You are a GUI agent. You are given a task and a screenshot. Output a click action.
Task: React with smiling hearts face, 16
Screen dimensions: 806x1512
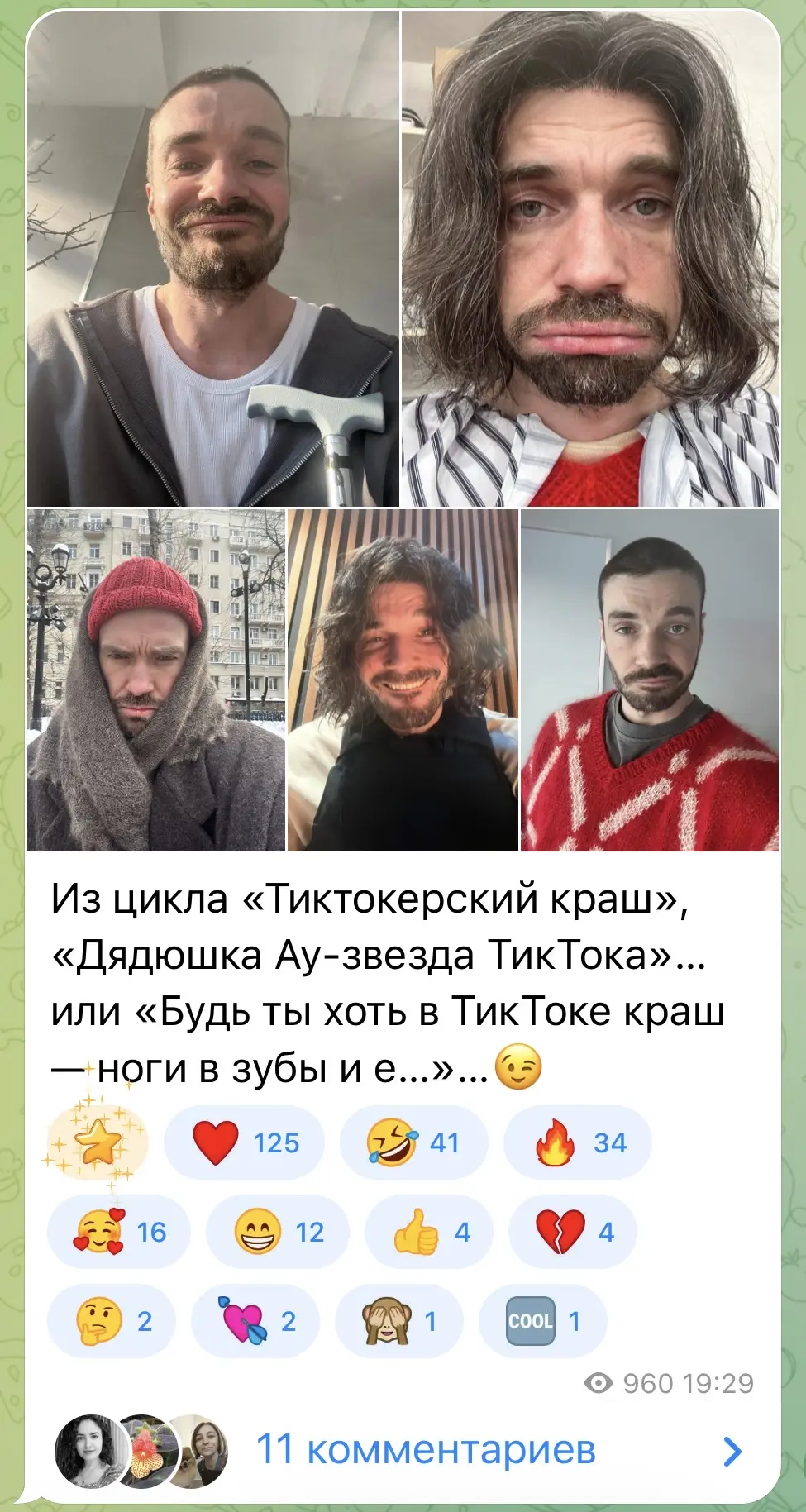pyautogui.click(x=119, y=1232)
